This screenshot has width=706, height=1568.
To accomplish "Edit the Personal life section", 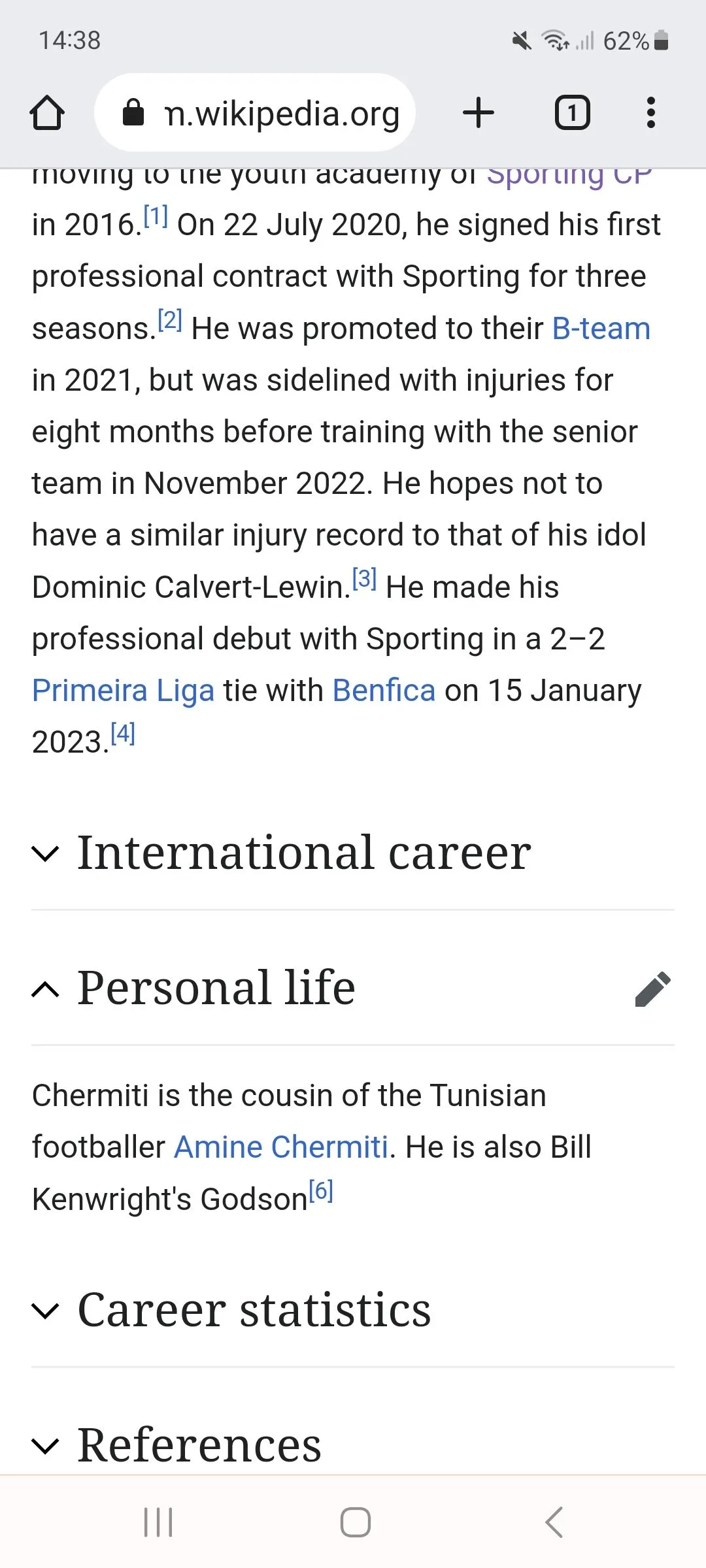I will pos(652,988).
